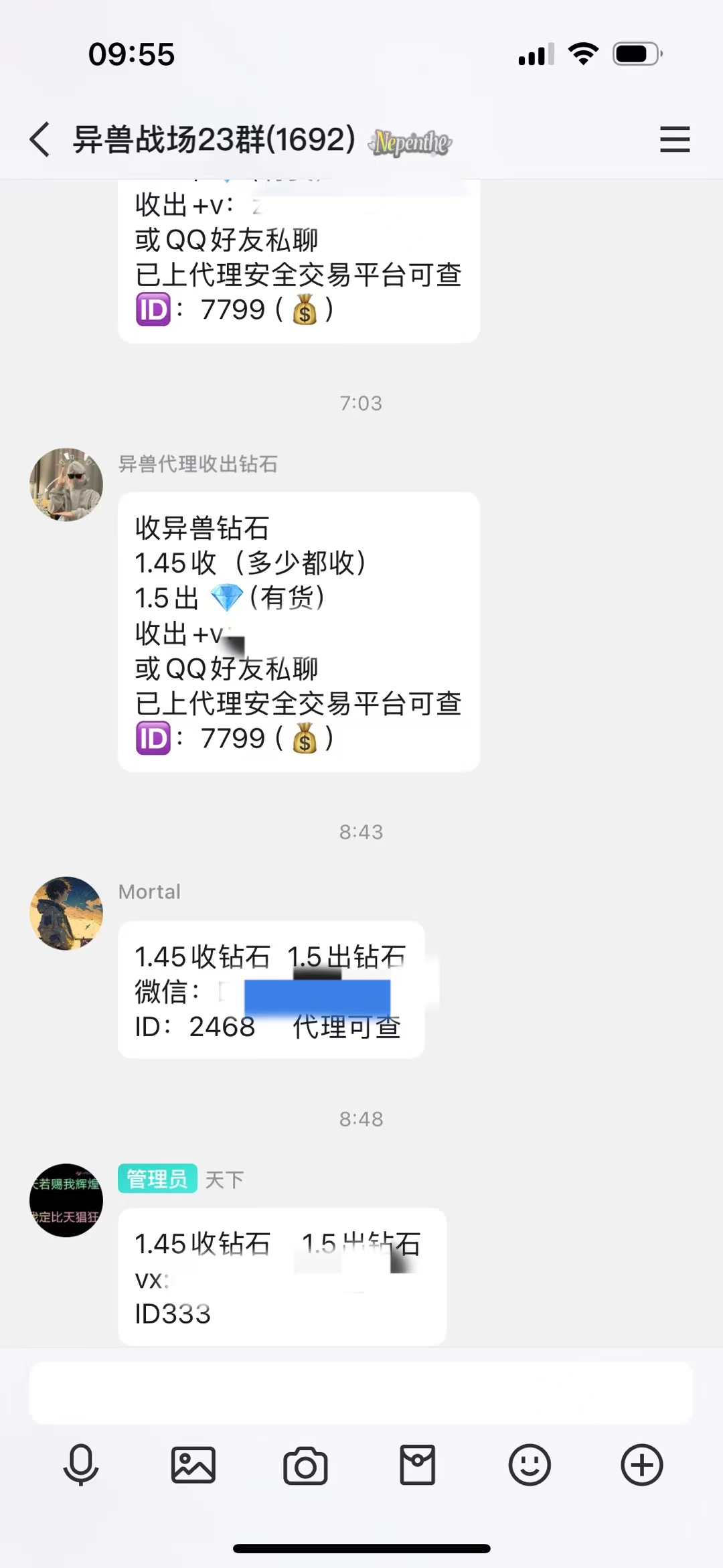Open the emoji smiley panel
The width and height of the screenshot is (723, 1568).
click(530, 1465)
